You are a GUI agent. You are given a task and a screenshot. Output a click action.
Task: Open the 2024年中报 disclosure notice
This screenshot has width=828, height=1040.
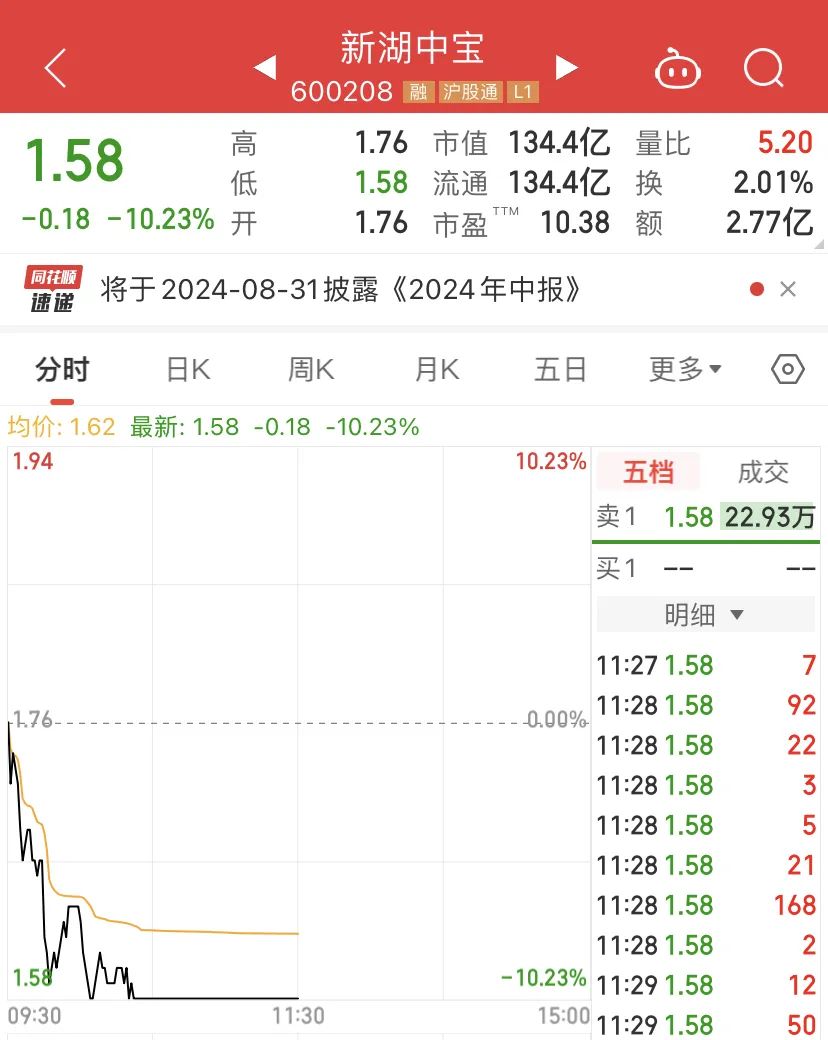(340, 290)
